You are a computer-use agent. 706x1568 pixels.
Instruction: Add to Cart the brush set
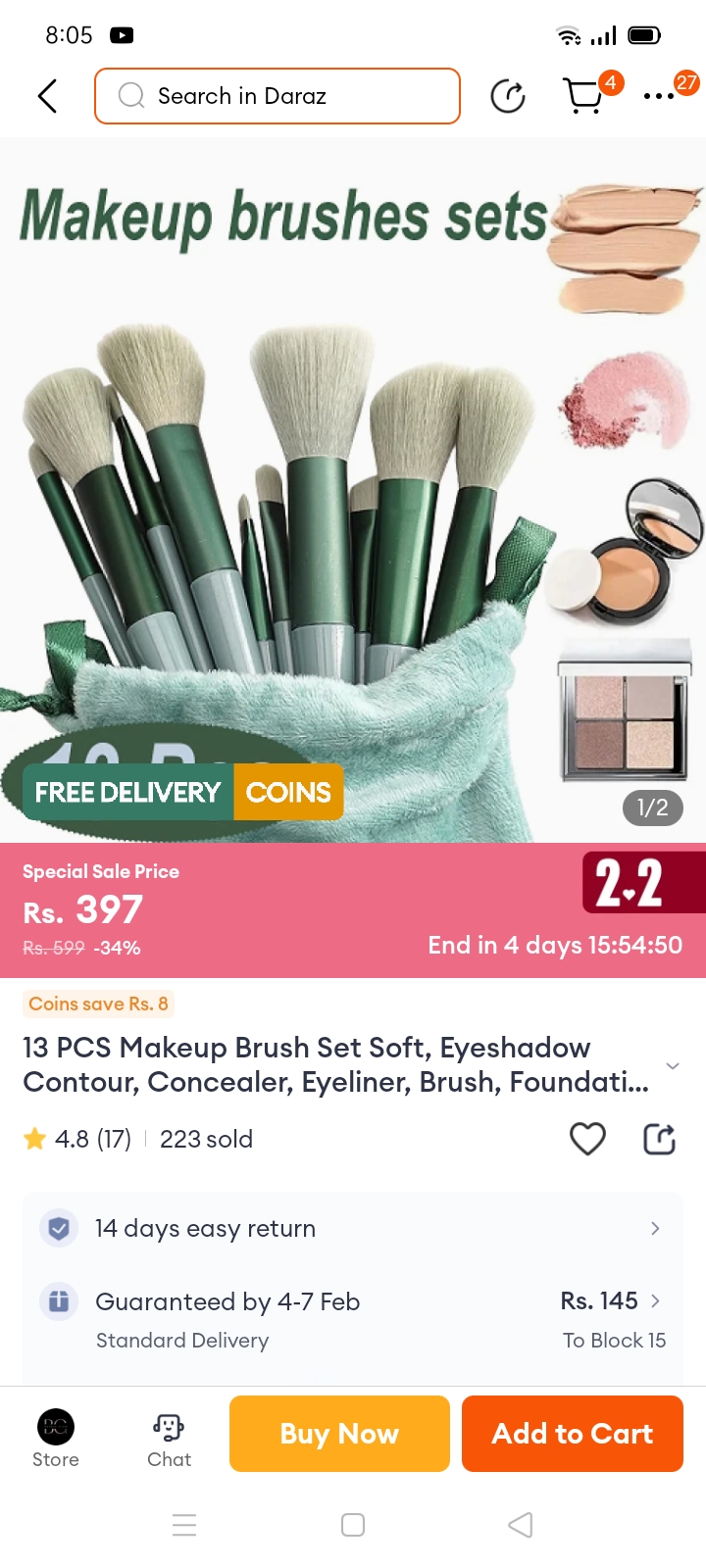[573, 1434]
